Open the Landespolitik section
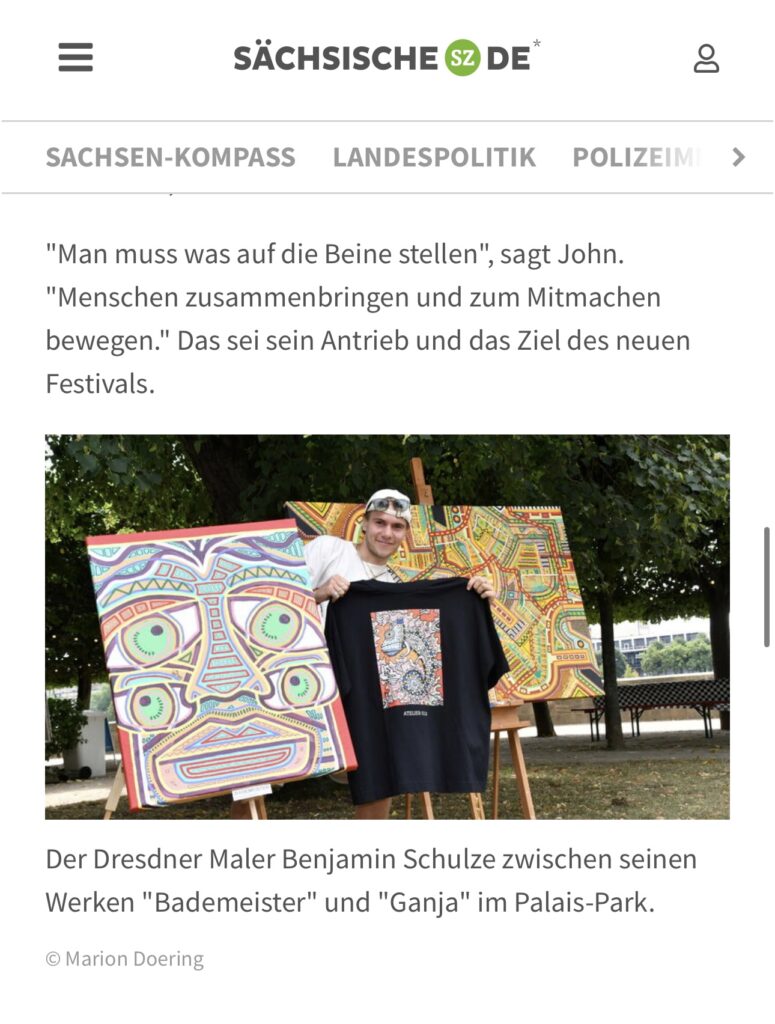Viewport: 775px width, 1024px height. click(x=434, y=157)
